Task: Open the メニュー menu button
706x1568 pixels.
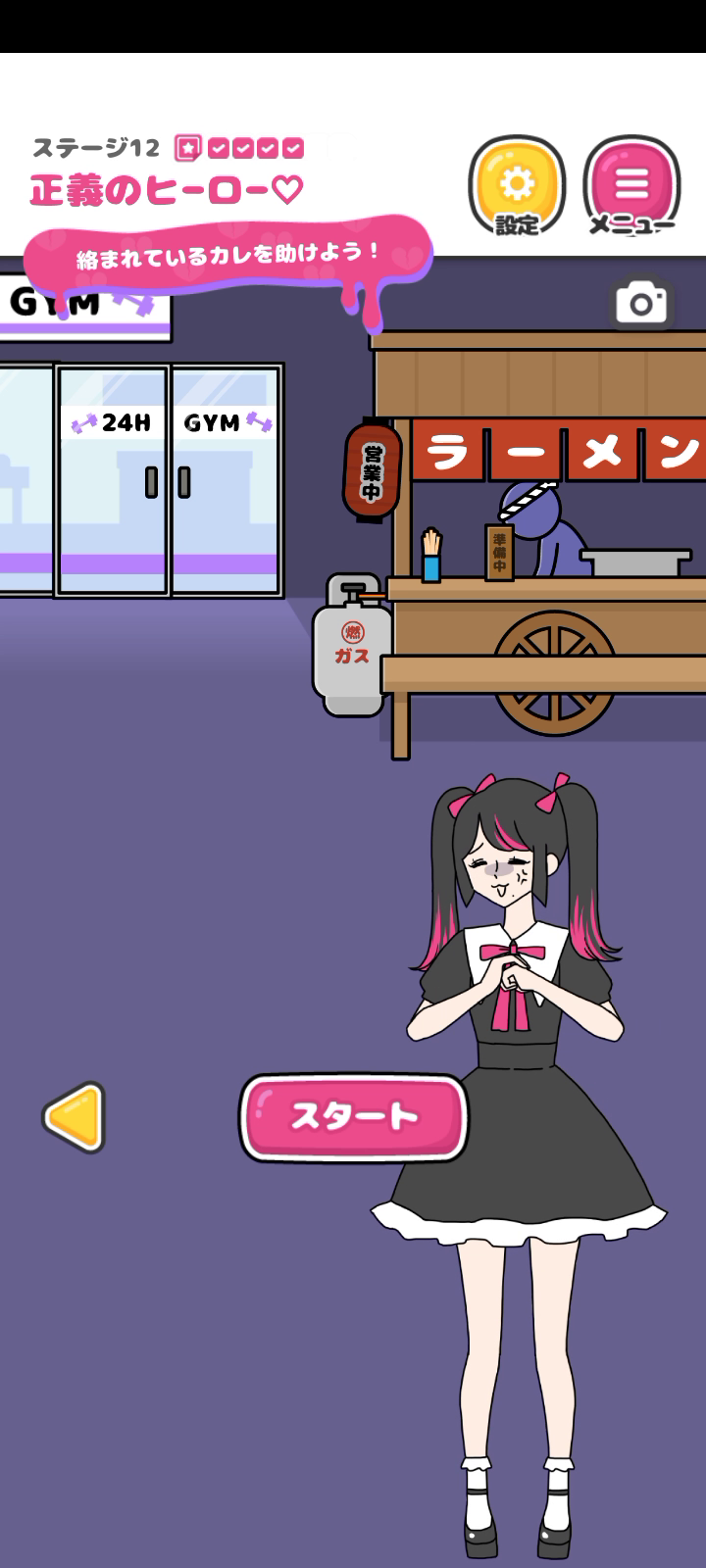Action: click(631, 185)
